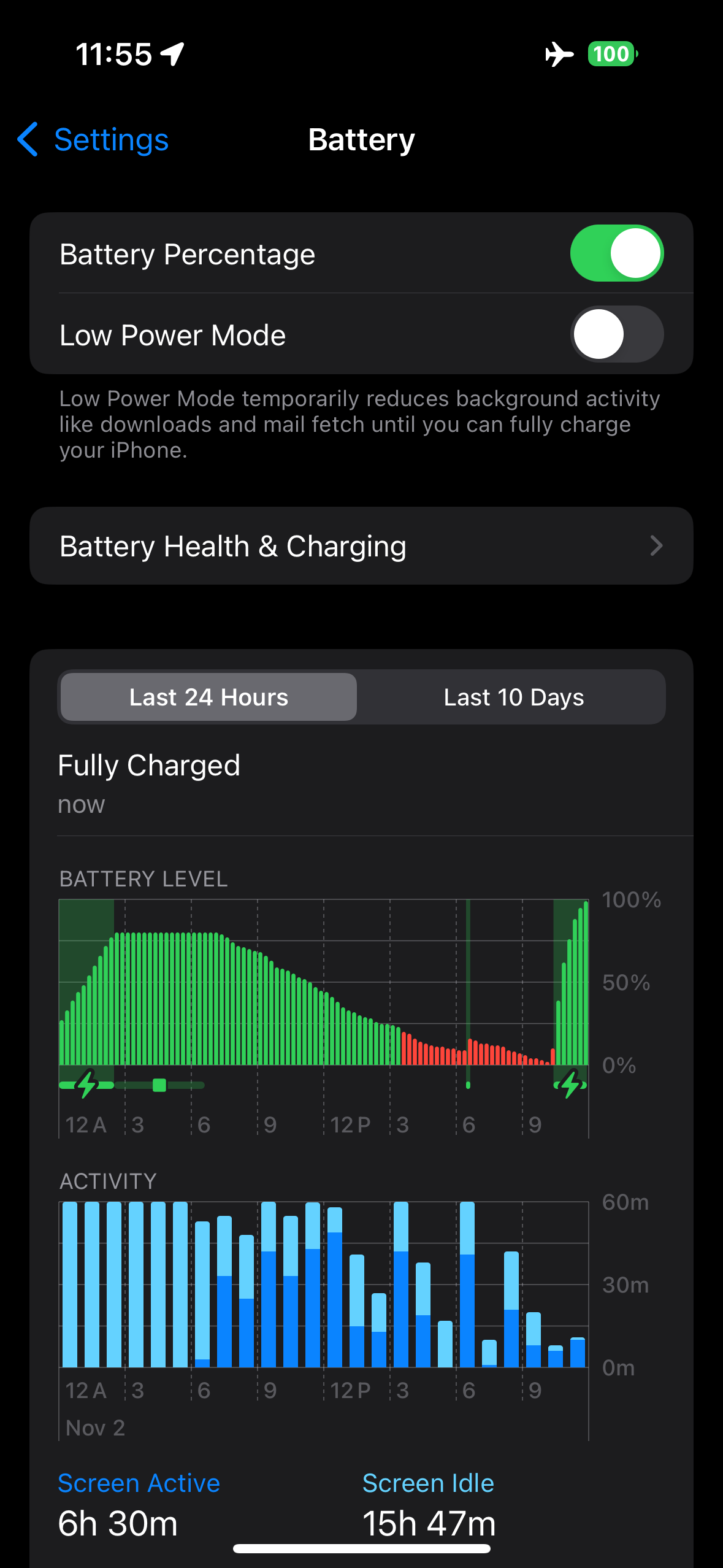This screenshot has height=1568, width=723.
Task: Go back to Settings
Action: pos(93,140)
